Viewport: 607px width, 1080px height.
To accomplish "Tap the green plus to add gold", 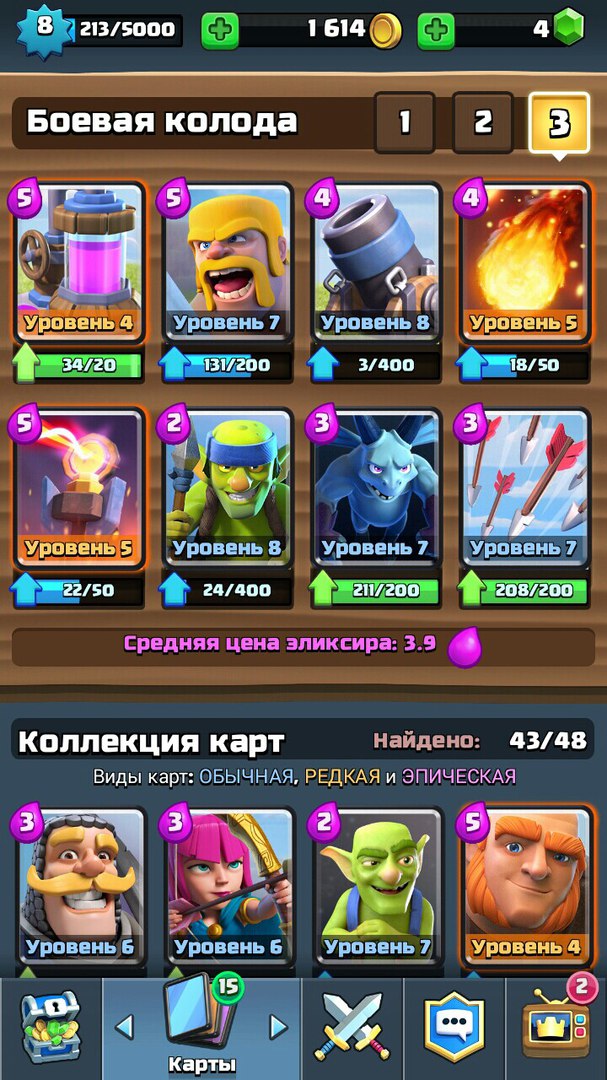I will (x=220, y=30).
